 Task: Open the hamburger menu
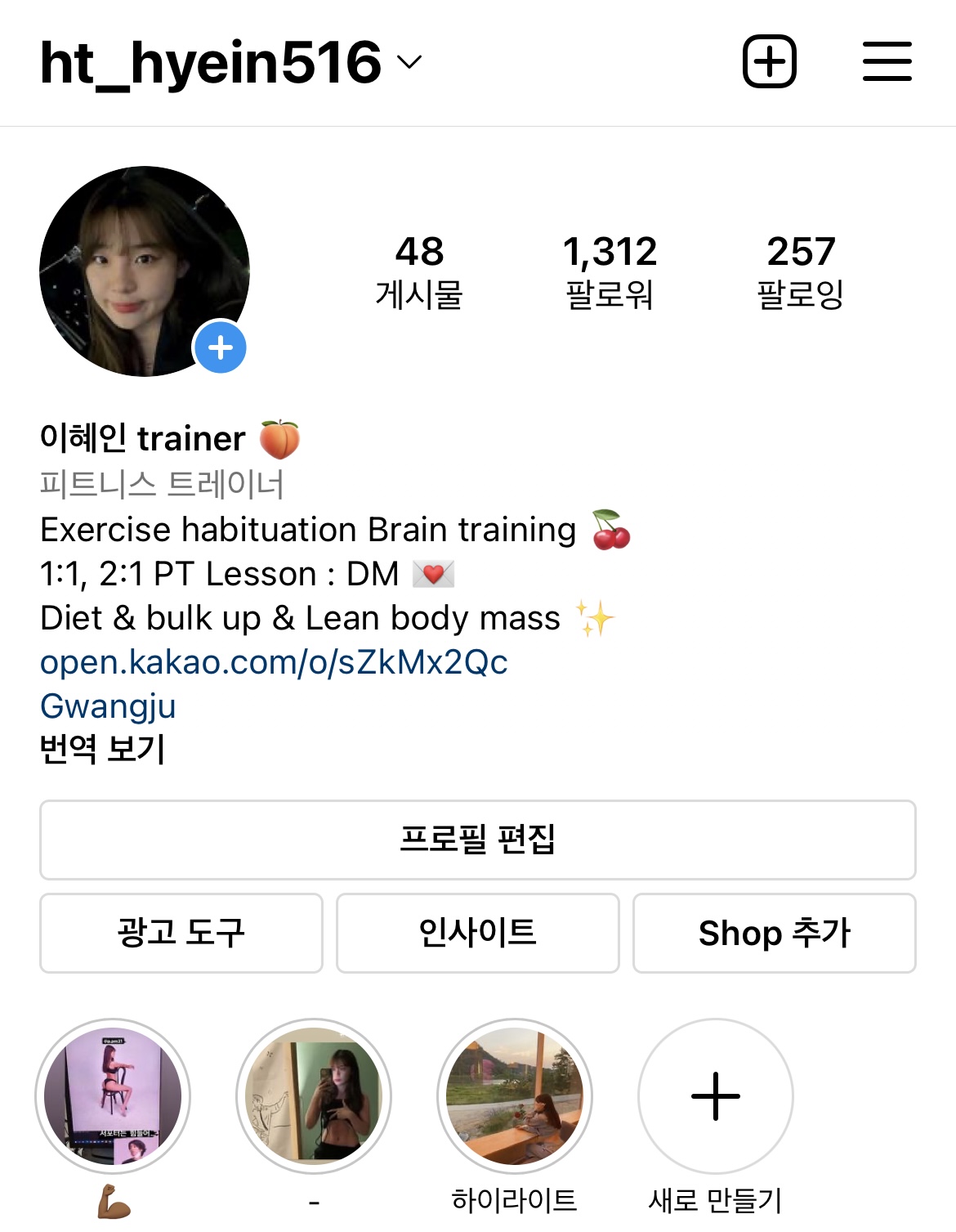point(887,61)
